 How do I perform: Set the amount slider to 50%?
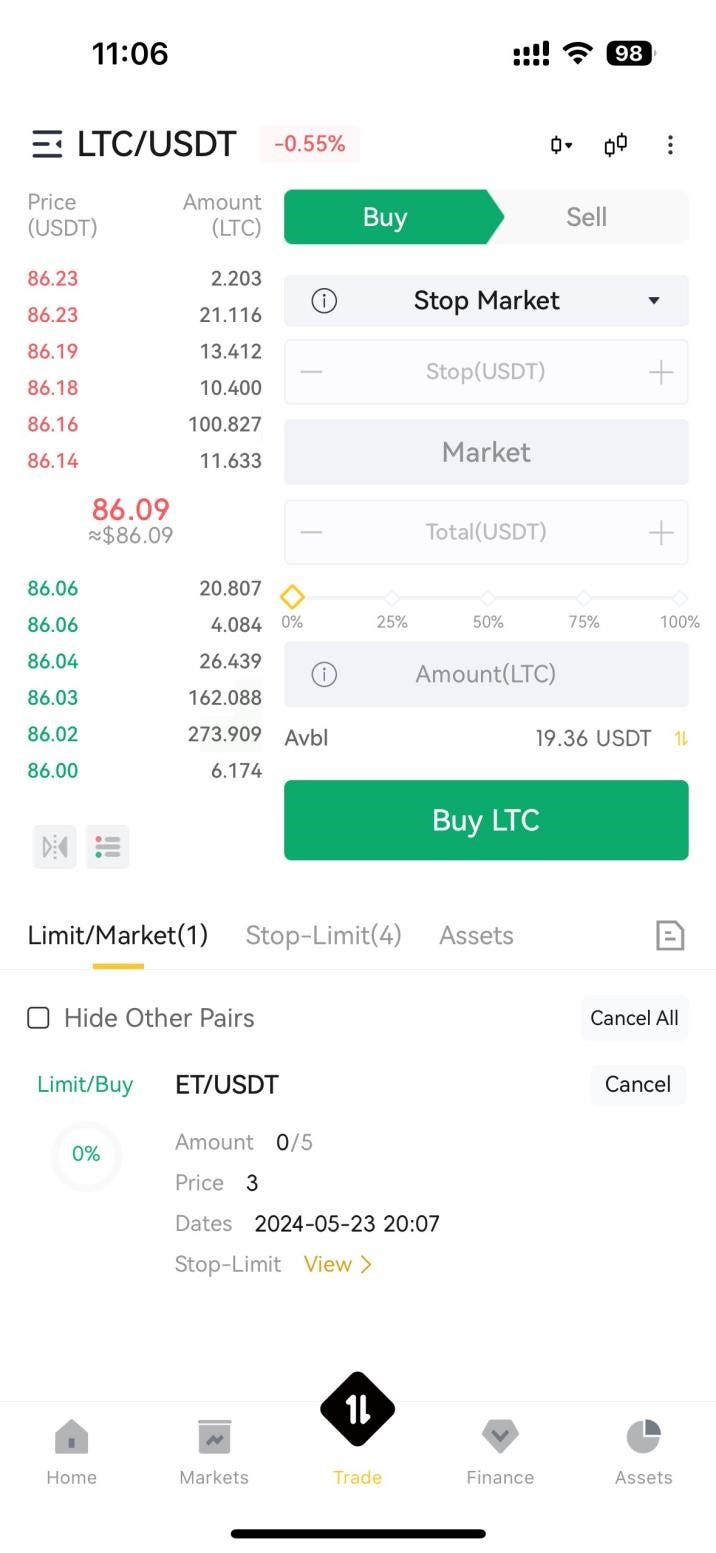click(487, 598)
